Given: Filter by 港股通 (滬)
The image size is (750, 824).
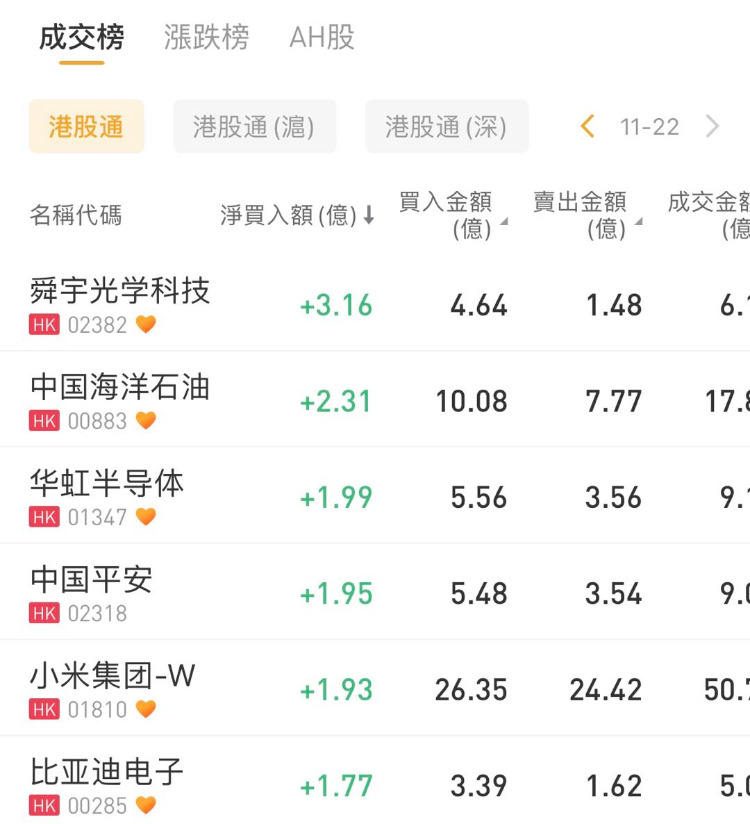Looking at the screenshot, I should pos(254,127).
